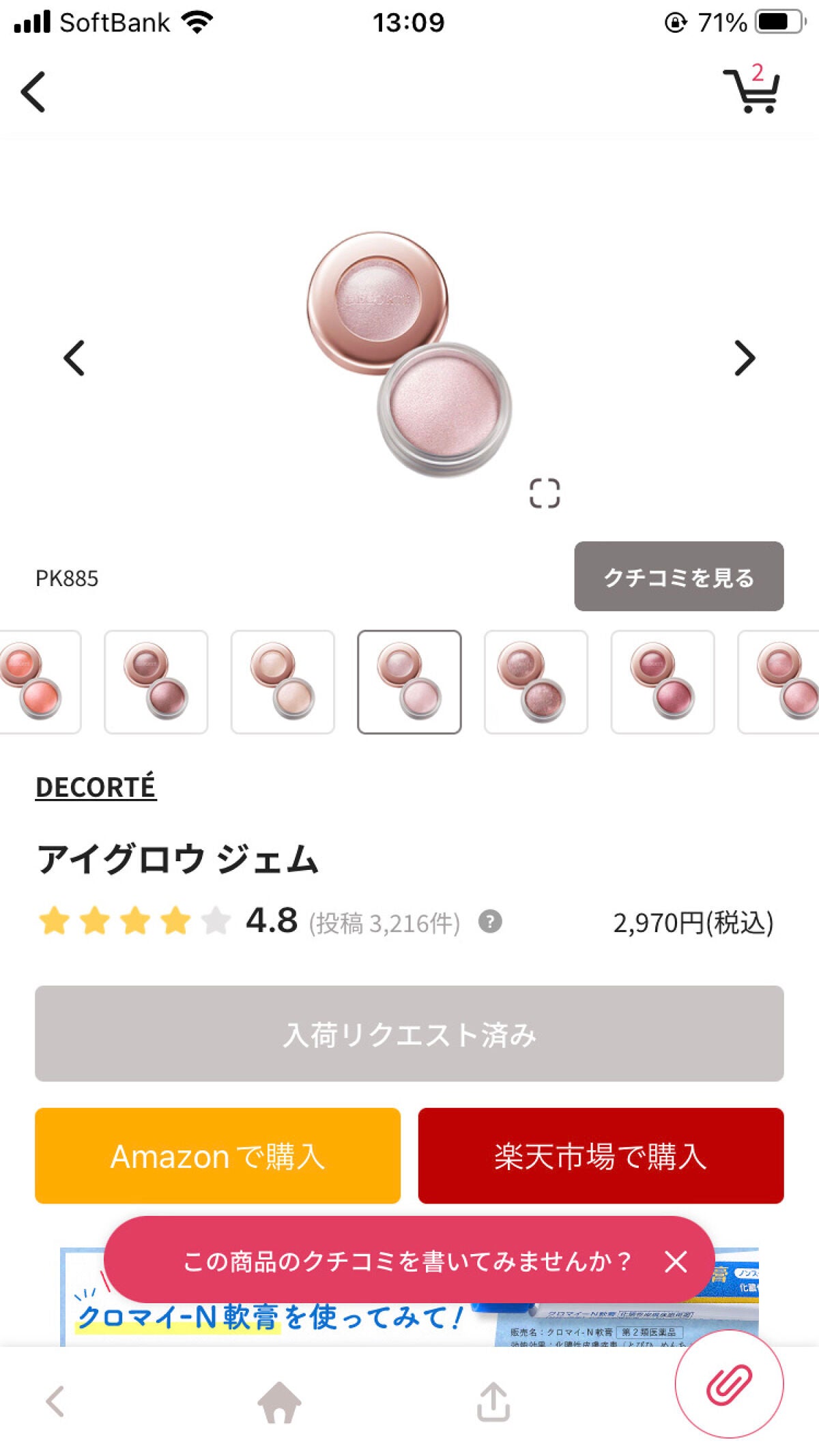Navigate back with the bottom toolbar arrow
This screenshot has height=1456, width=819.
pos(55,1402)
